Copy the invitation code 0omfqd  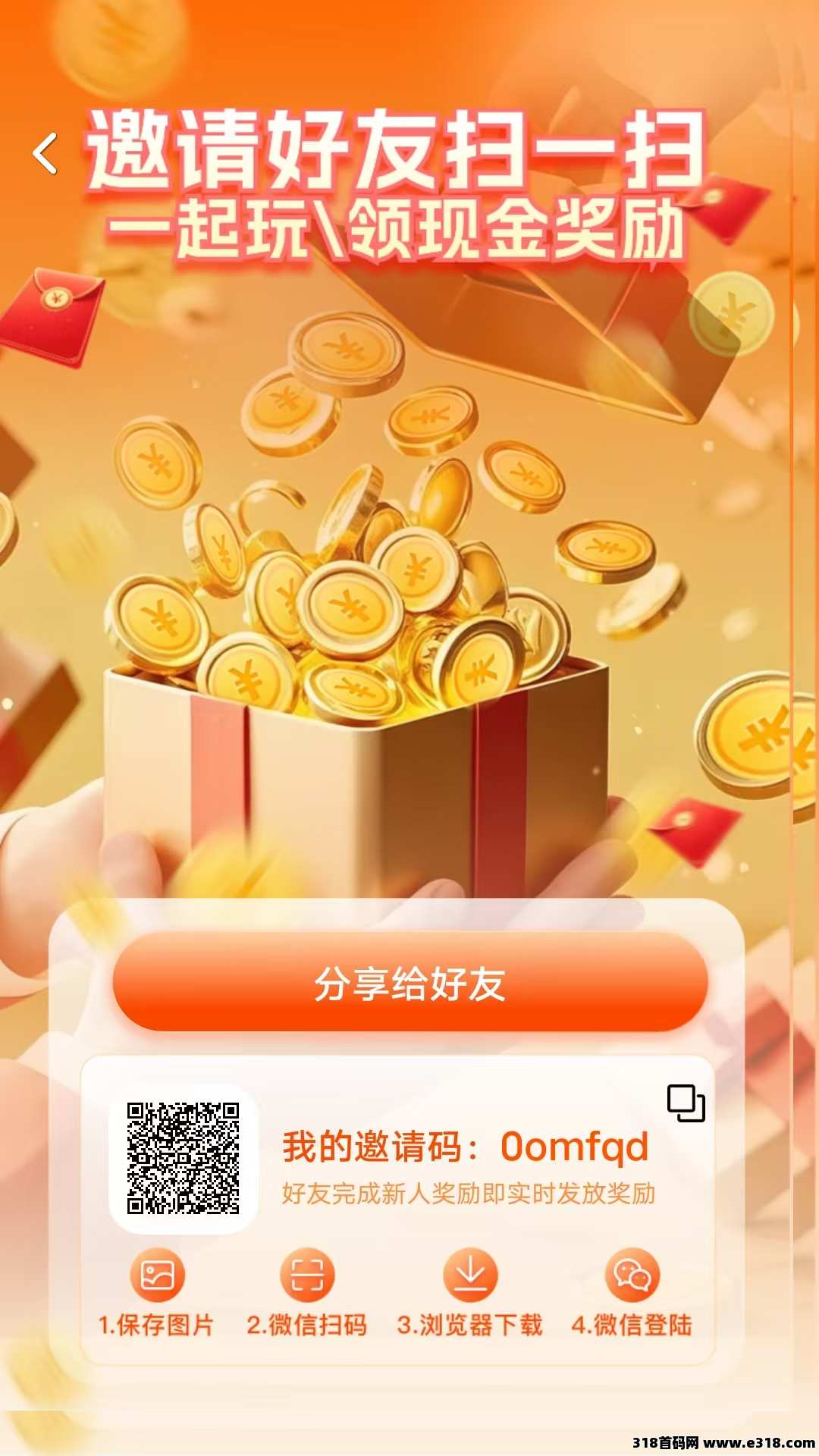coord(686,1103)
